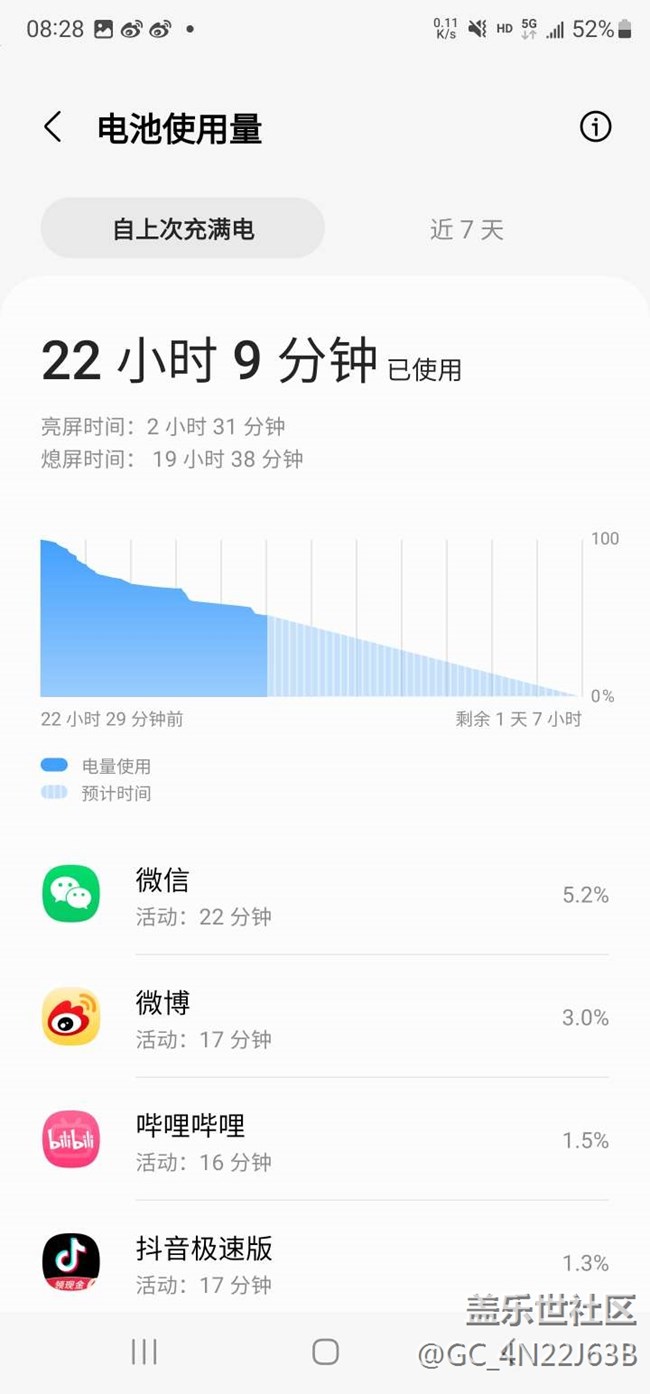Open 哔哩哔哩 battery usage row

325,1141
